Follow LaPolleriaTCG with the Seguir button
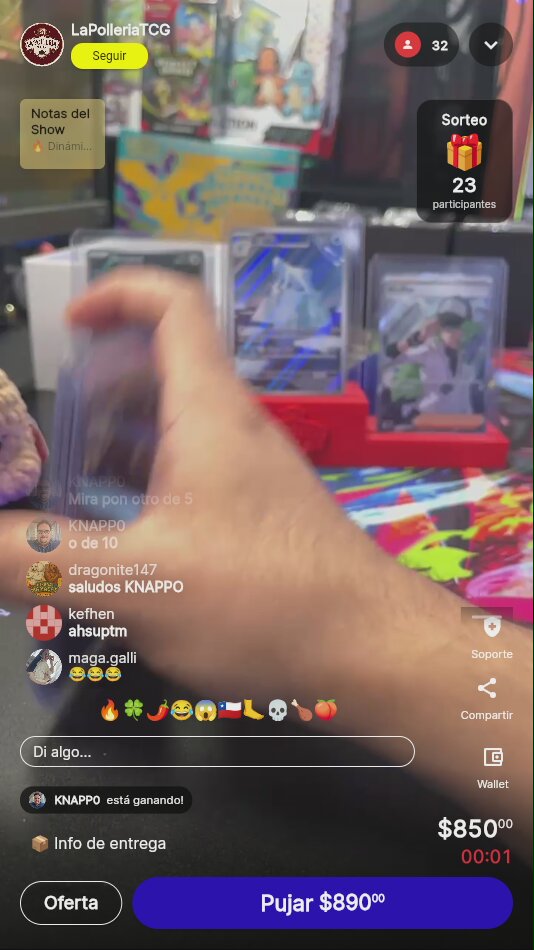This screenshot has height=950, width=534. [x=109, y=56]
